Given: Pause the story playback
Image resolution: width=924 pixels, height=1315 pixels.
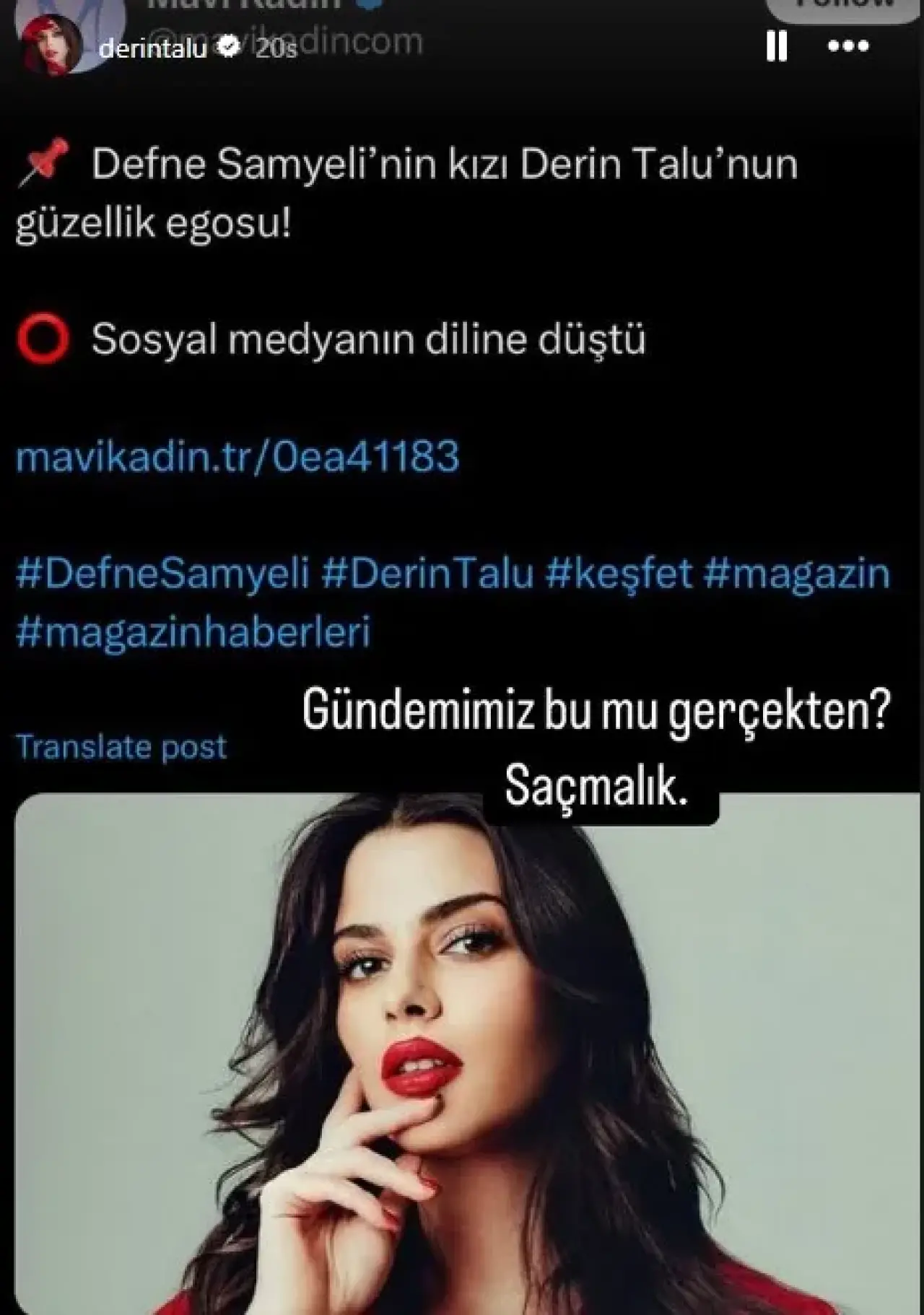Looking at the screenshot, I should click(777, 46).
